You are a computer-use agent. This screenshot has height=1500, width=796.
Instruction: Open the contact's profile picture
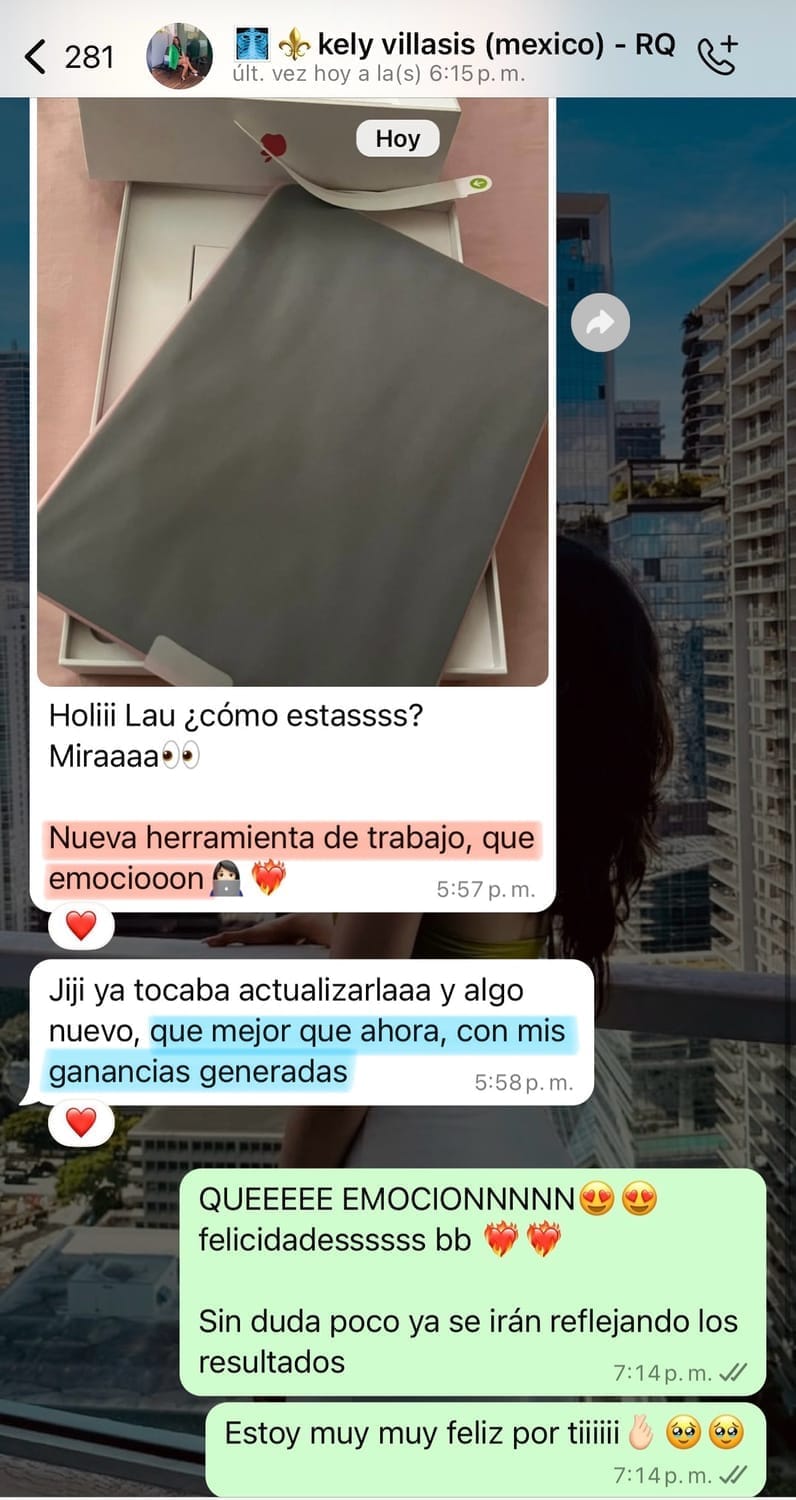click(x=180, y=56)
